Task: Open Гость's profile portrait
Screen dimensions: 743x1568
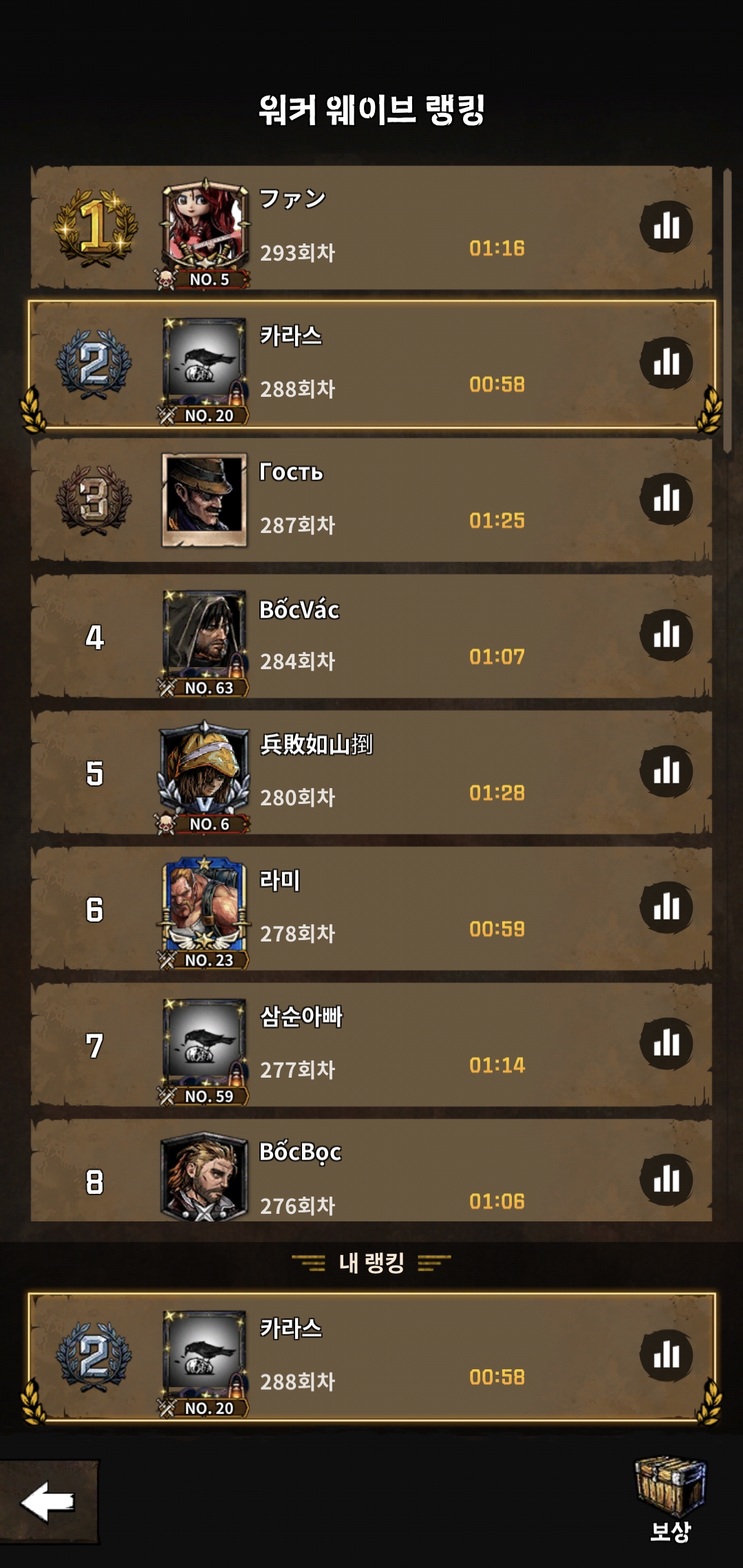Action: pos(204,499)
